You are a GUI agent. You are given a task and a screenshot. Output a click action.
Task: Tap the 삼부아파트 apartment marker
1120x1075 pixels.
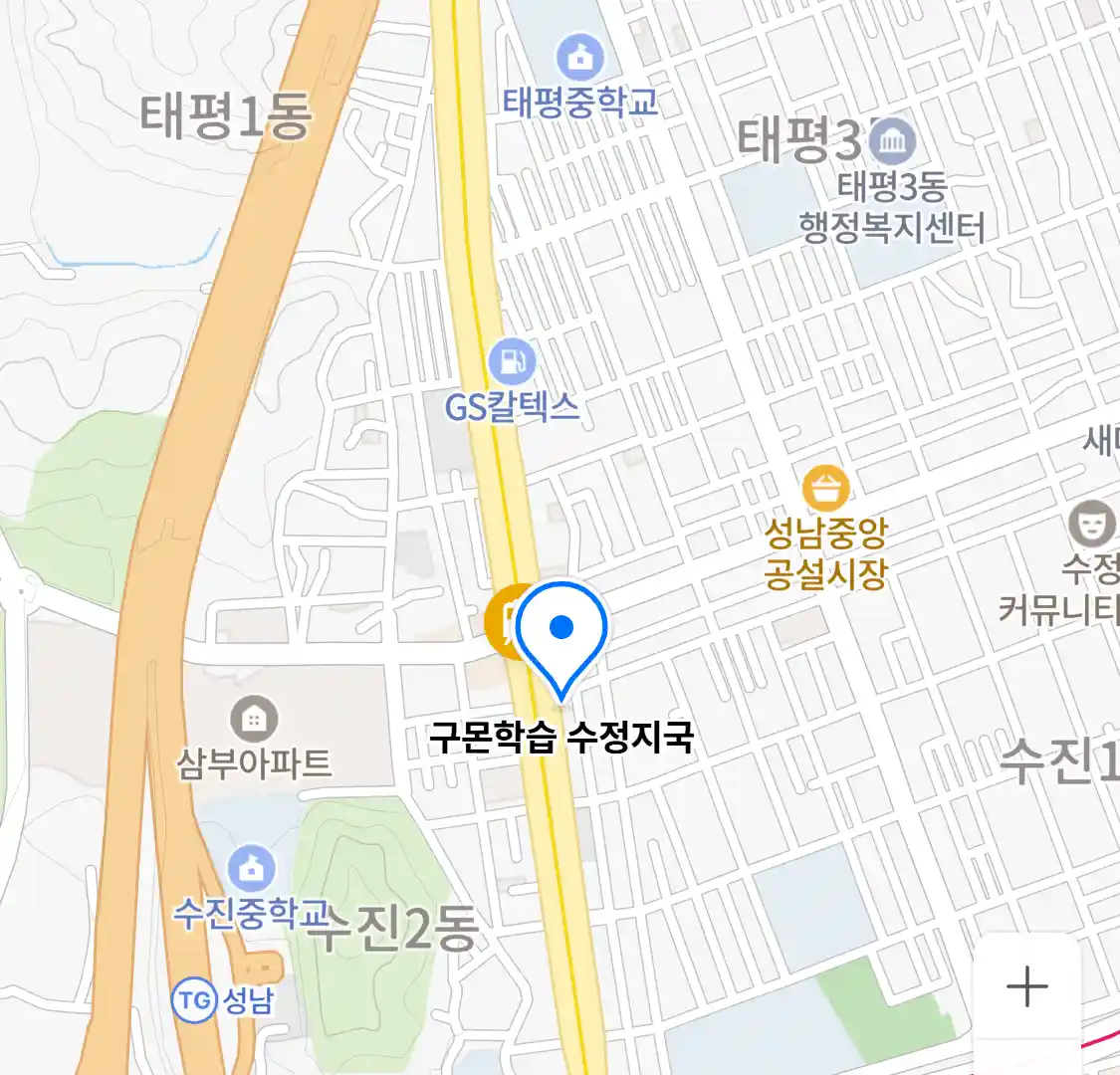point(254,718)
